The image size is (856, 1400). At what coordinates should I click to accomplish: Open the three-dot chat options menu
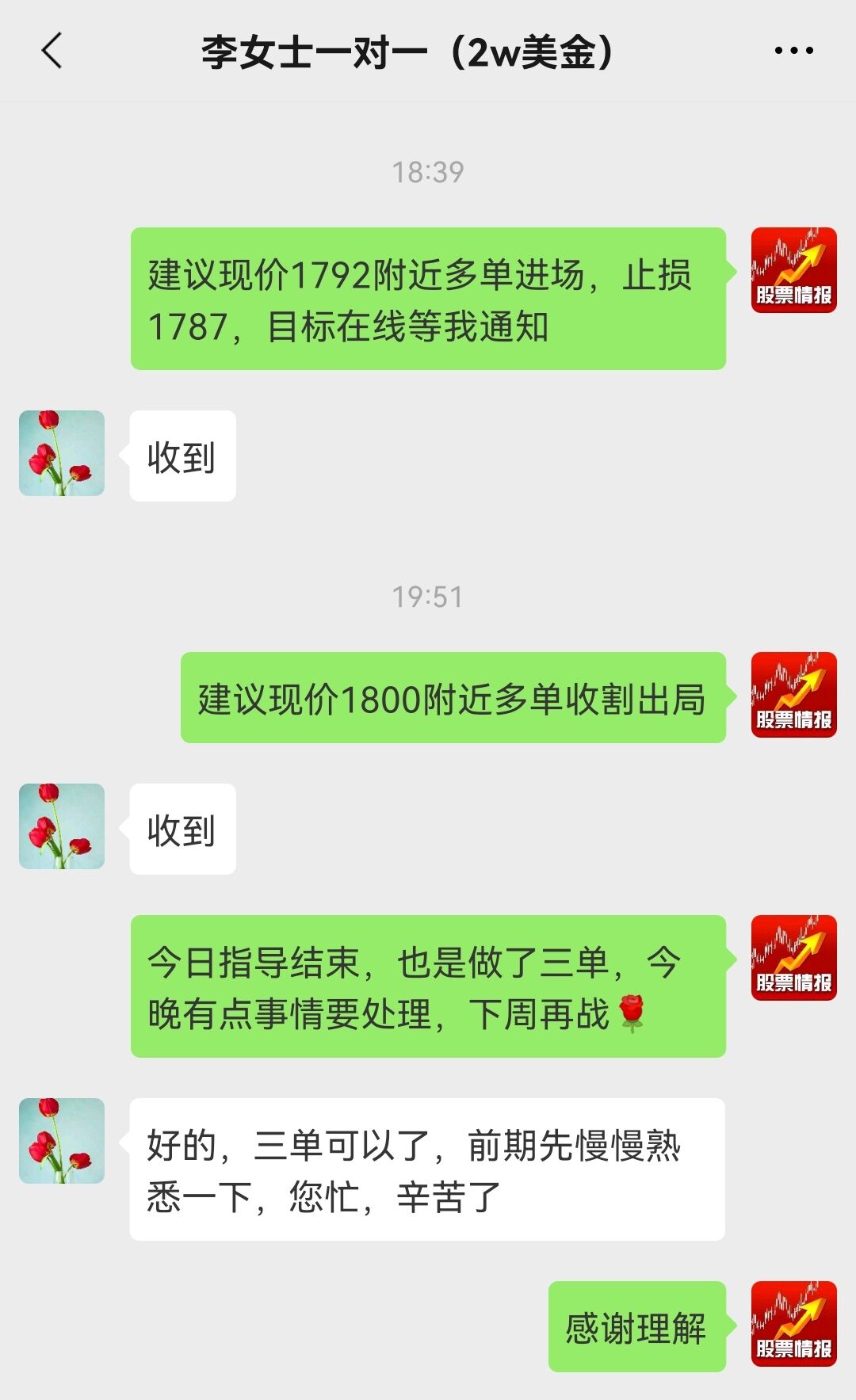point(793,51)
